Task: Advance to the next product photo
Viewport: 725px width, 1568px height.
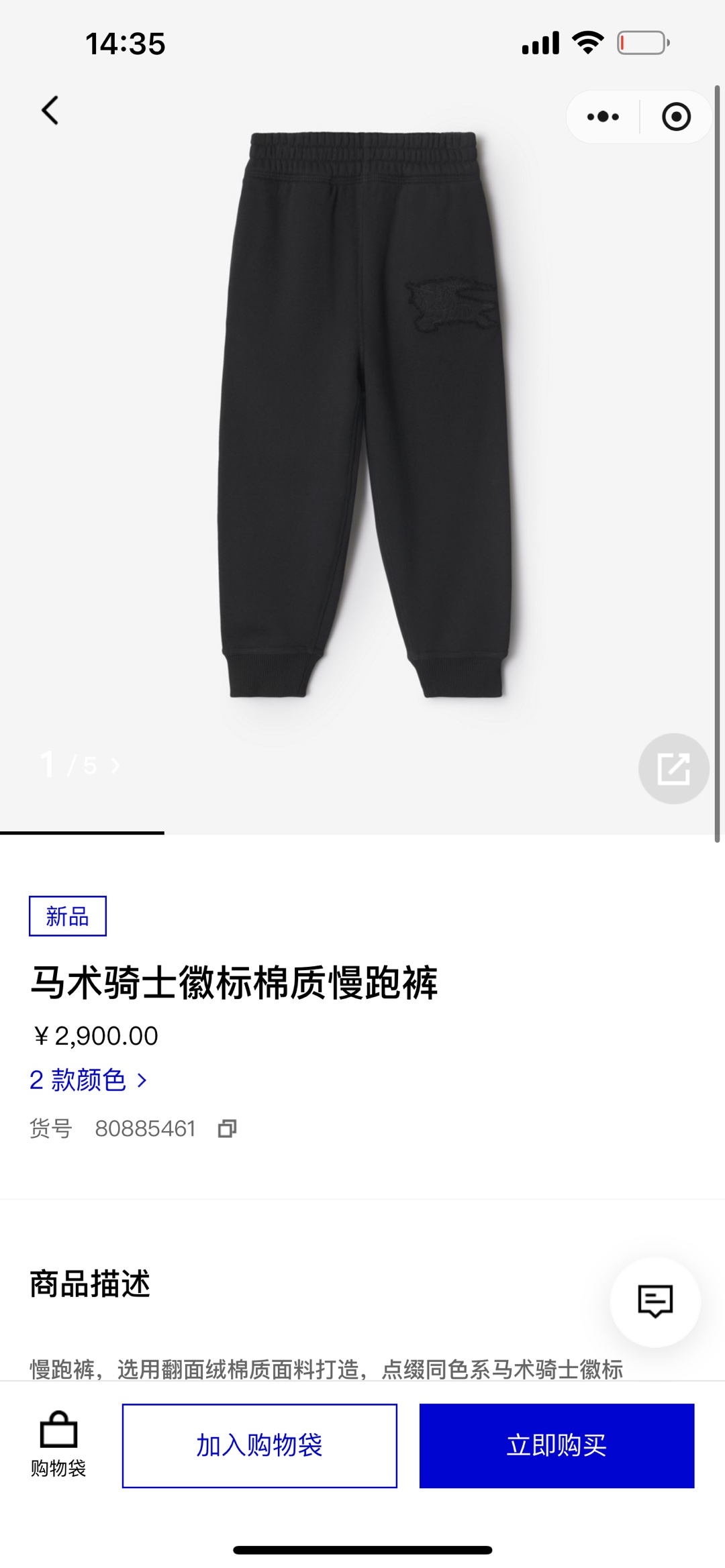Action: tap(115, 766)
